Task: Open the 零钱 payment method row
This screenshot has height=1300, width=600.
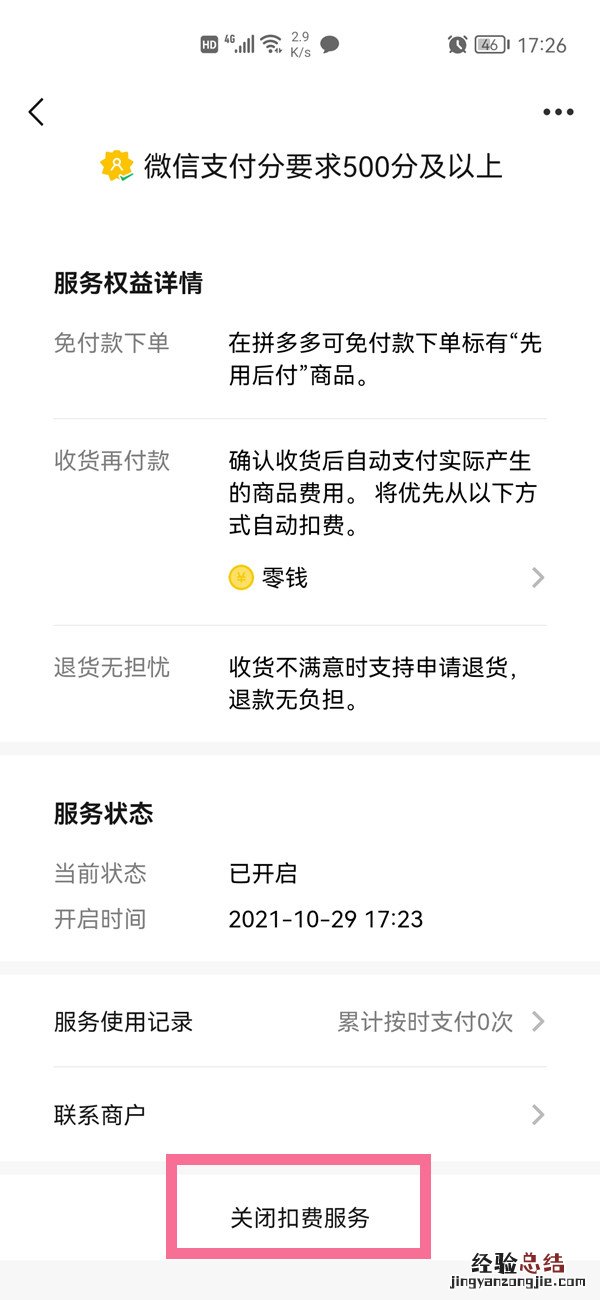Action: 386,577
